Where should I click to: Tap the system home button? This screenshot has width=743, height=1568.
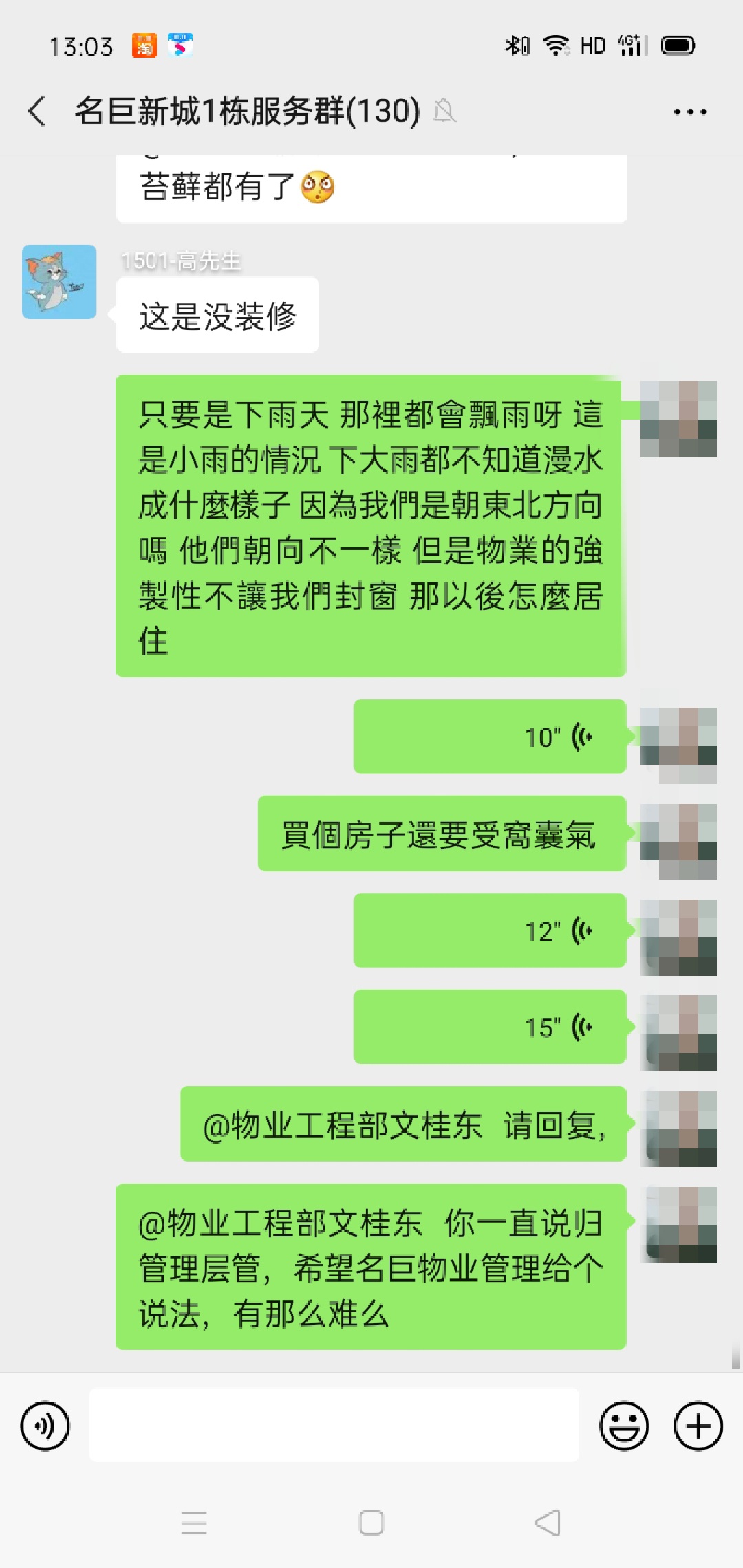click(371, 1523)
